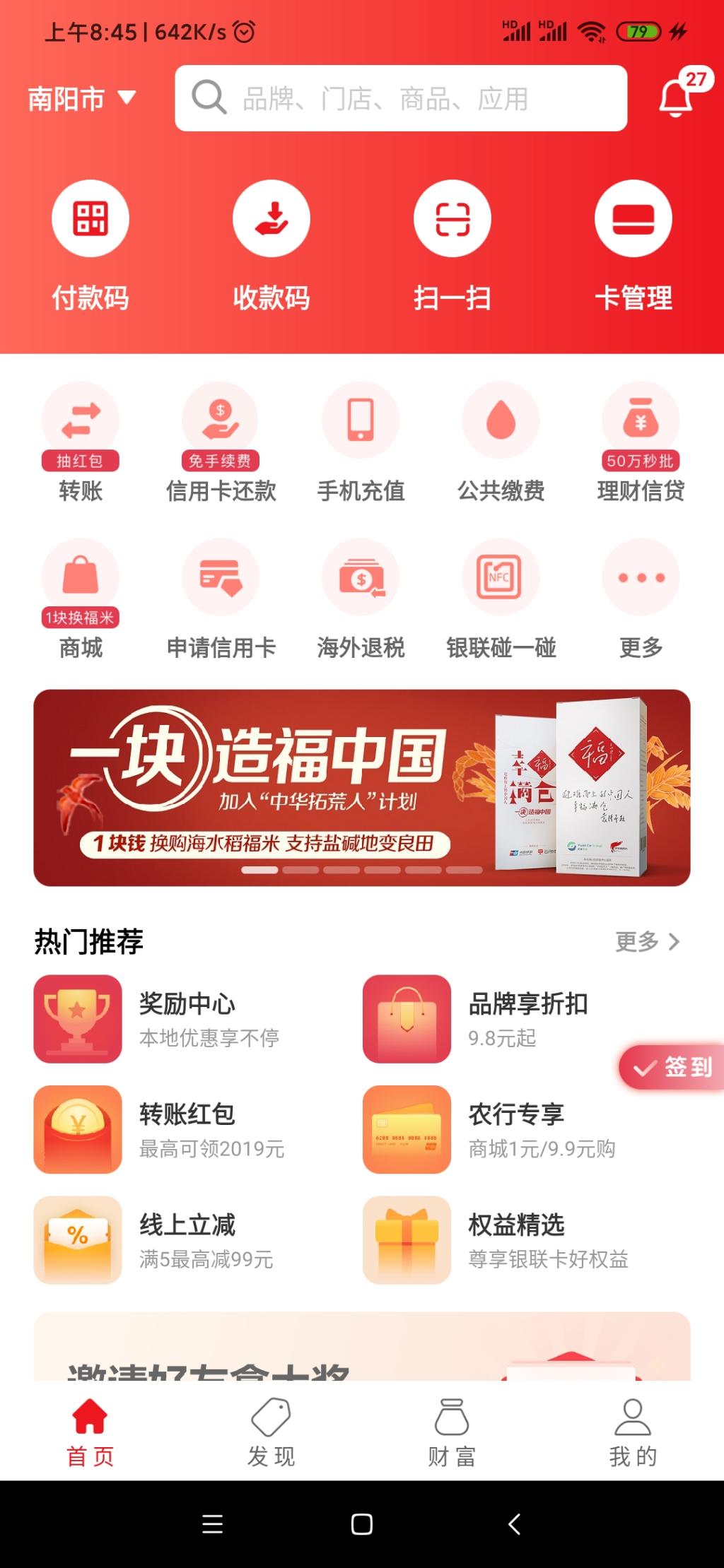The height and width of the screenshot is (1568, 724).
Task: Change city from 南阳市 dropdown
Action: click(x=81, y=98)
